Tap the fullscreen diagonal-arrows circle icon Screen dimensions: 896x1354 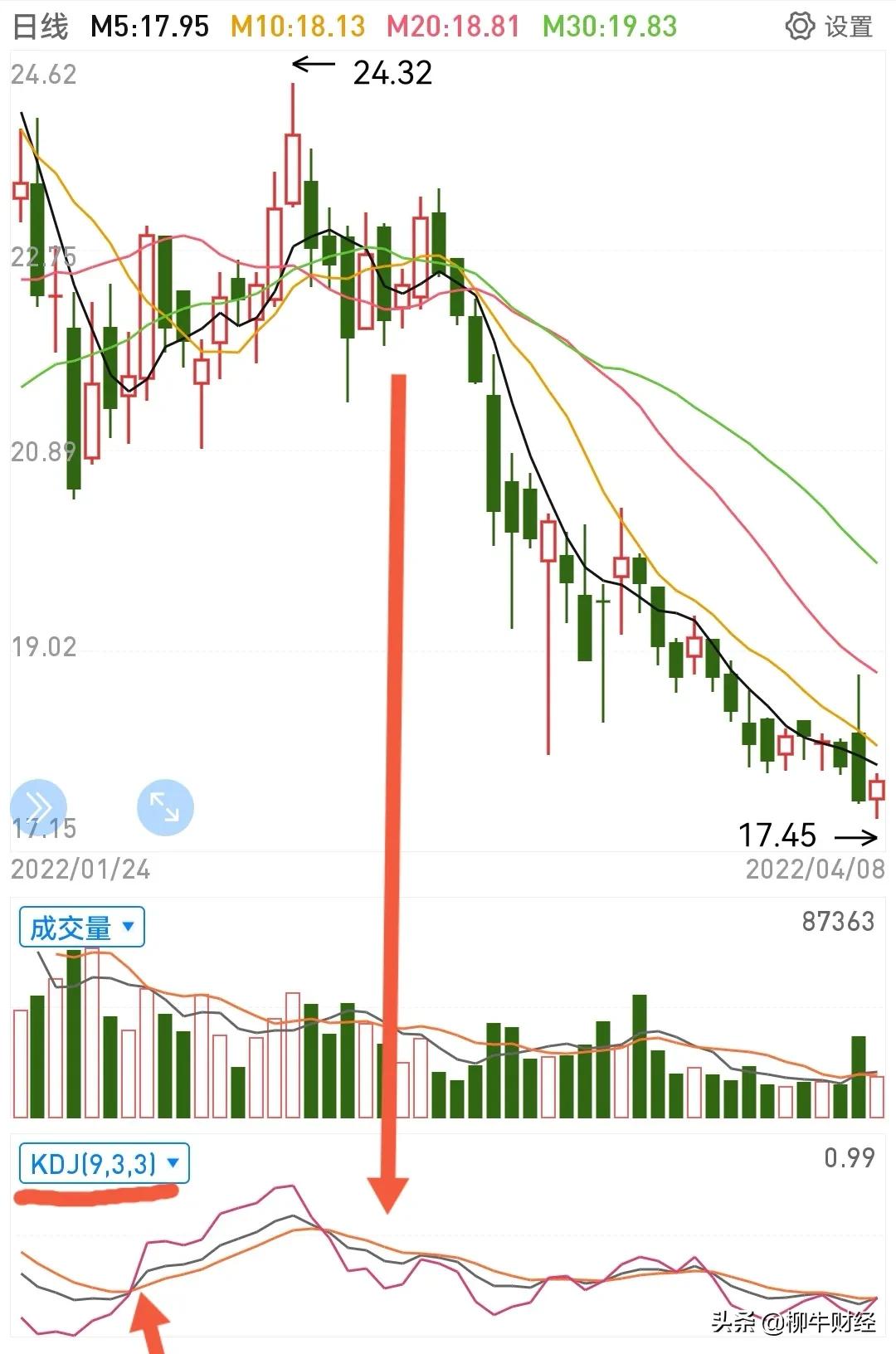(x=165, y=806)
